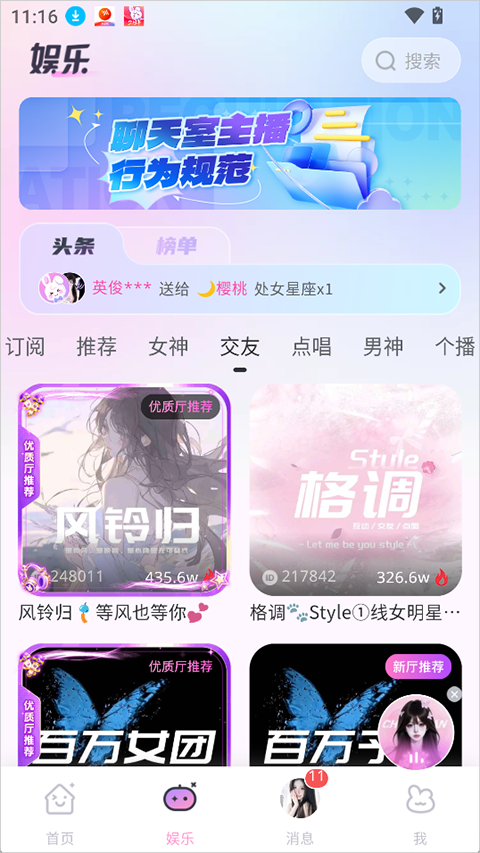Open the 百万女团 room card

point(125,705)
